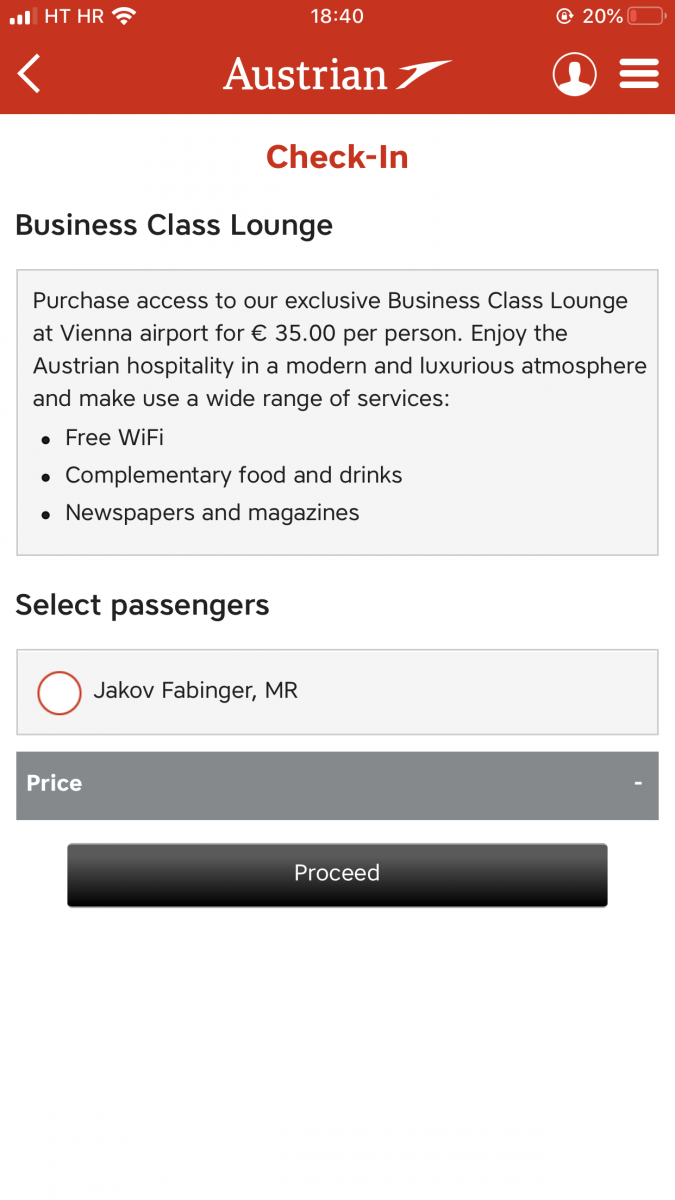The width and height of the screenshot is (675, 1200).
Task: Select passenger Jakov Fabinger, MR
Action: 59,692
